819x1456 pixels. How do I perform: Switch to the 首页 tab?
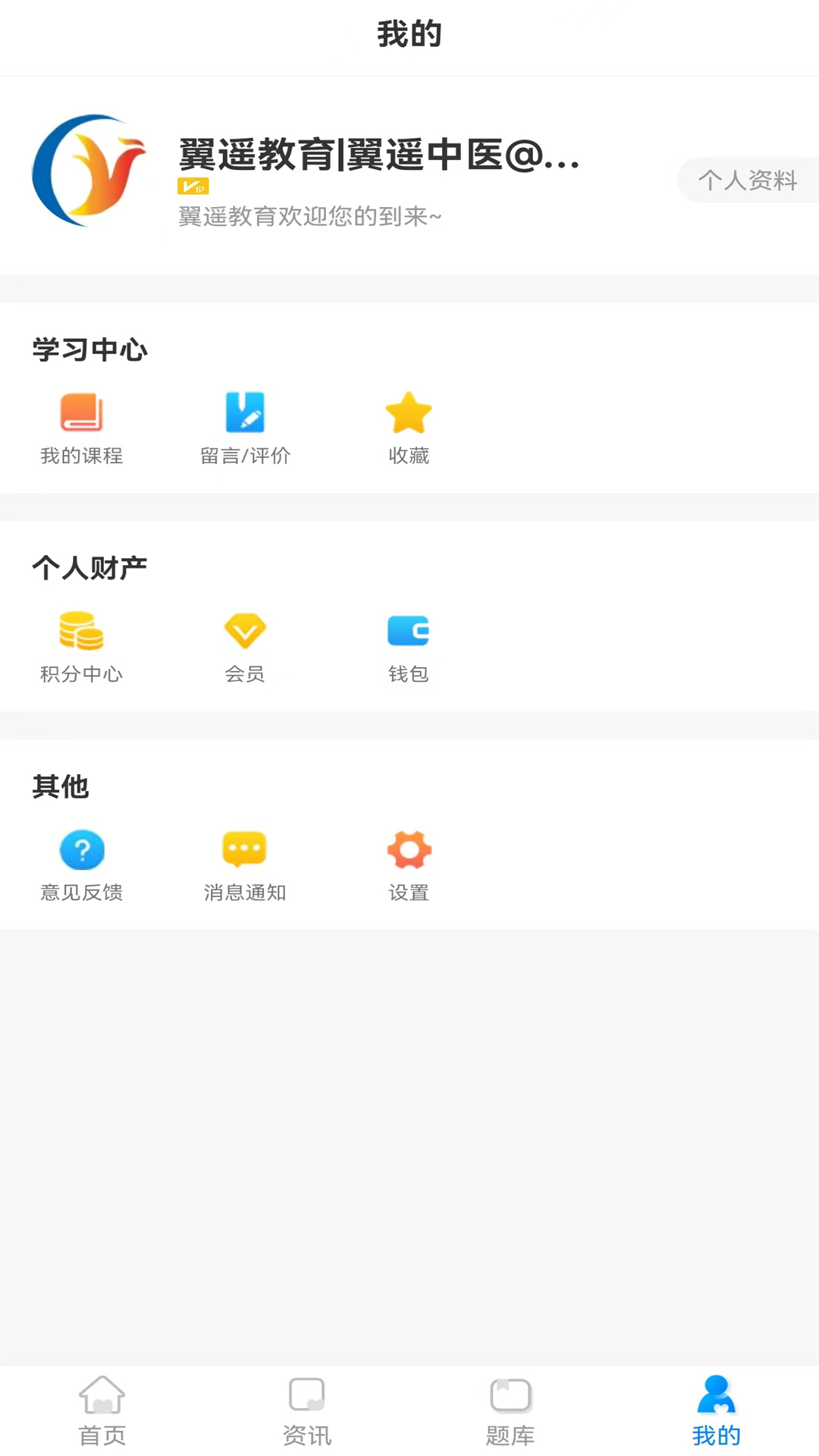pos(102,1410)
